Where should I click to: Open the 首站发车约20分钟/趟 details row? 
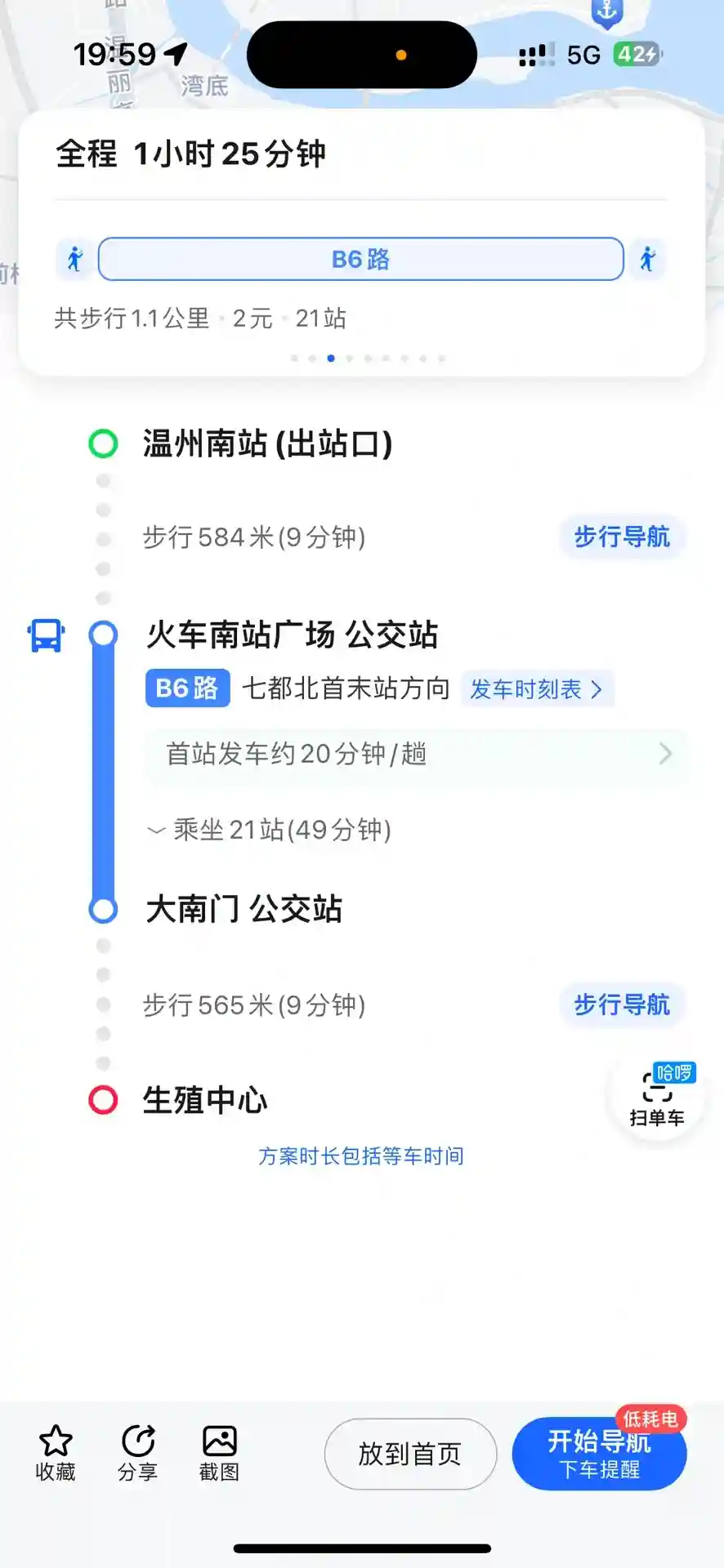pos(415,754)
